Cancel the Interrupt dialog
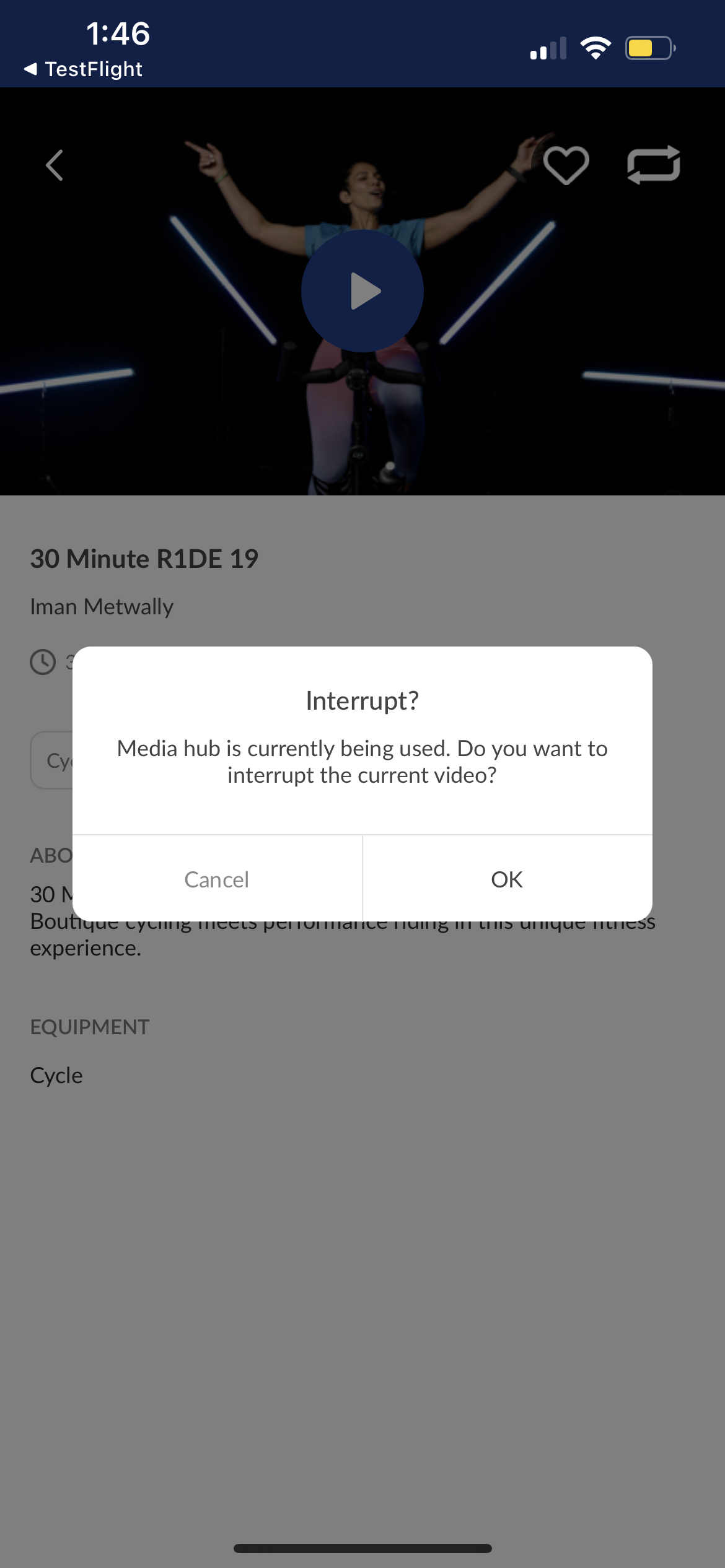Viewport: 725px width, 1568px height. [x=217, y=879]
